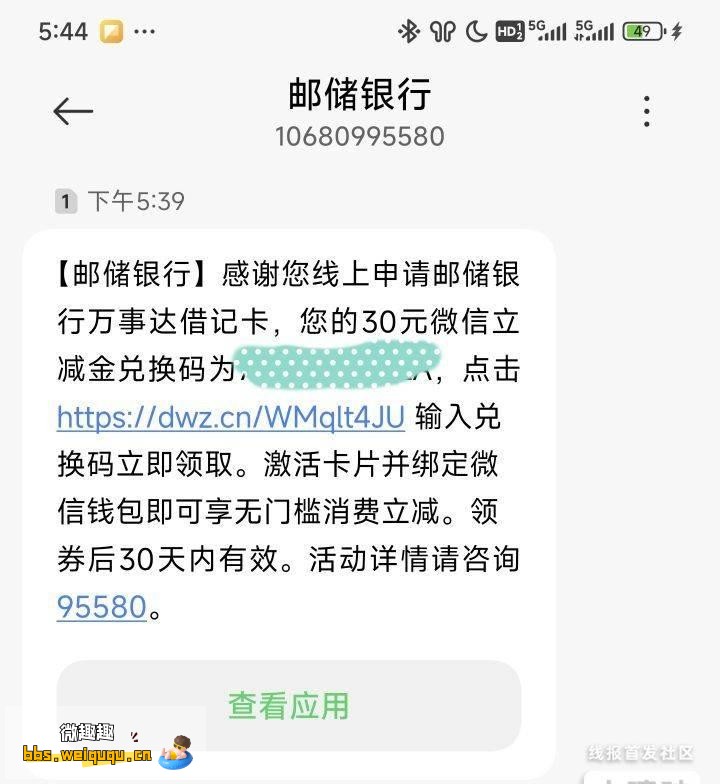Screen dimensions: 720x784
Task: Go back to the messages list
Action: tap(73, 111)
